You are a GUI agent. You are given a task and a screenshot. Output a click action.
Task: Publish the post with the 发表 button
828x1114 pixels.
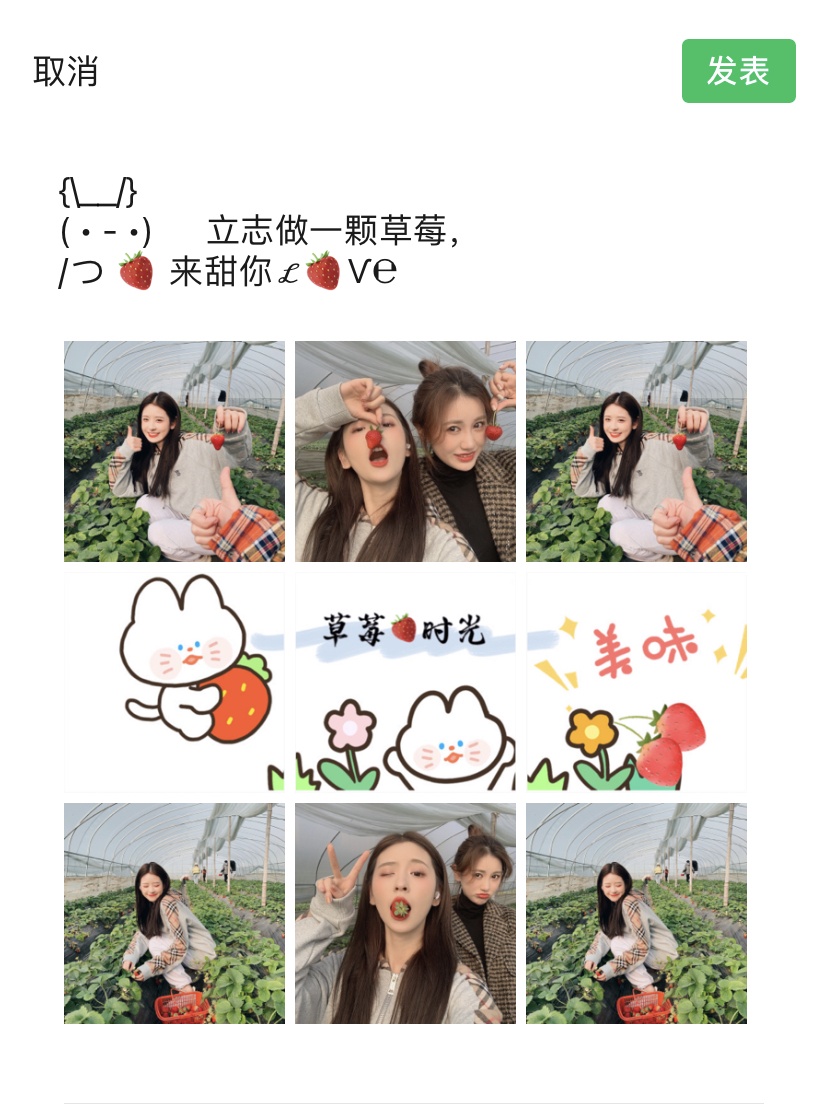[x=738, y=71]
